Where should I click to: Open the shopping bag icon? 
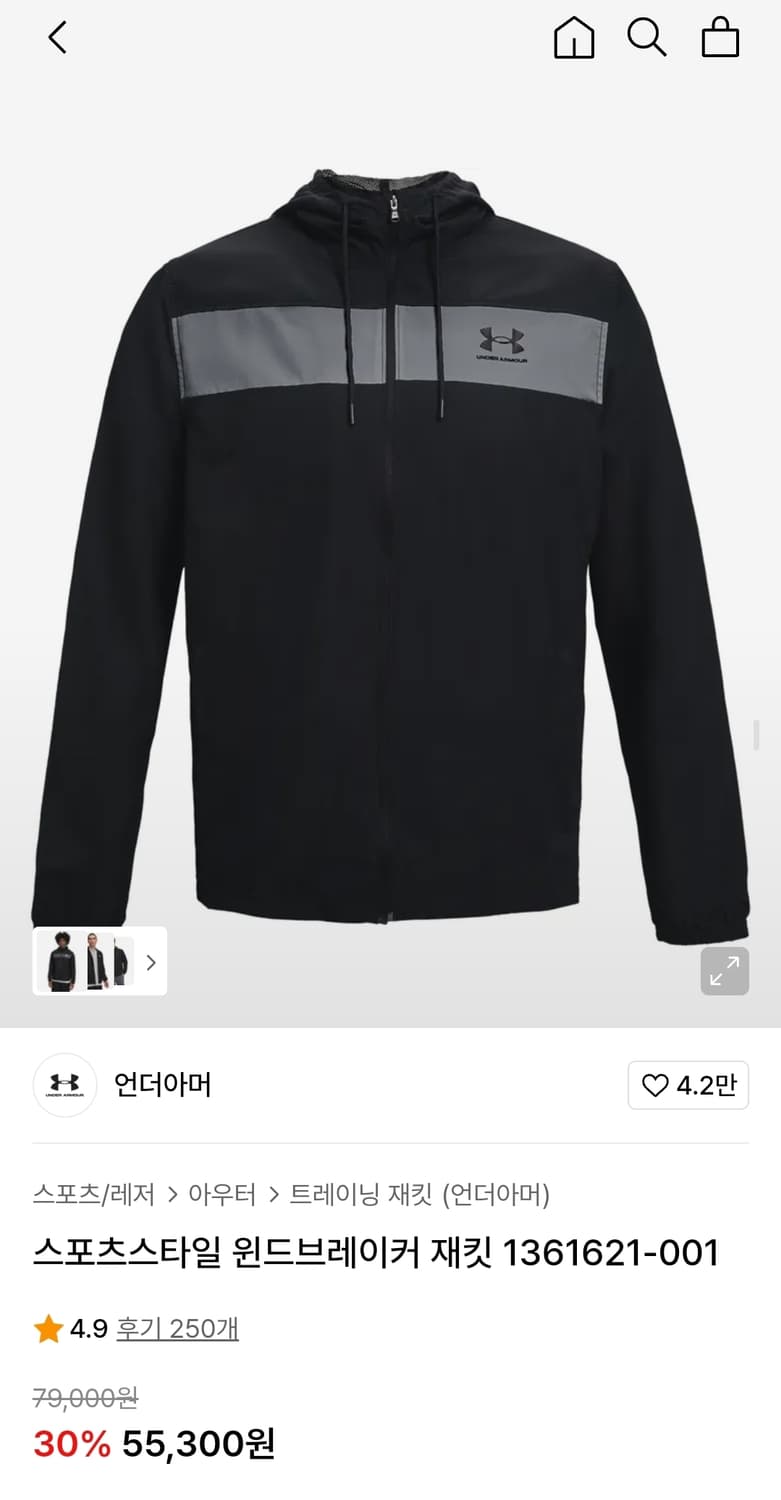(720, 39)
